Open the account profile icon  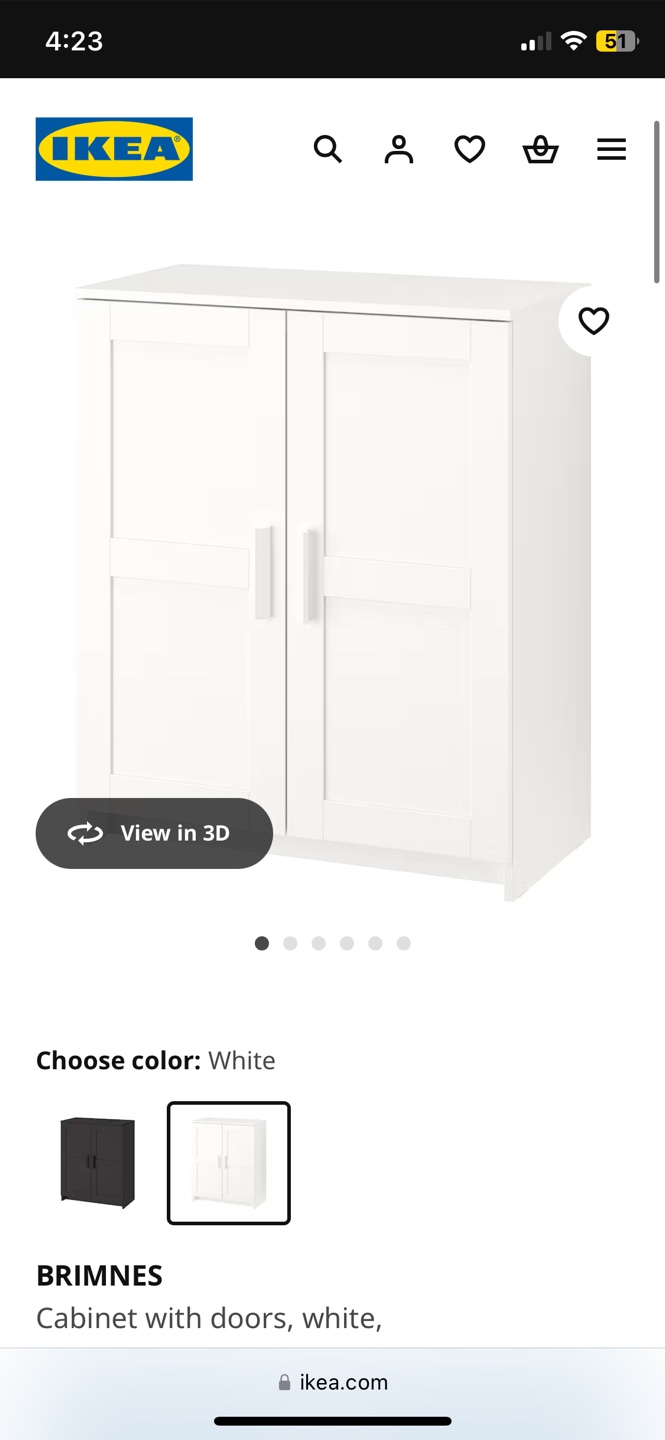398,149
